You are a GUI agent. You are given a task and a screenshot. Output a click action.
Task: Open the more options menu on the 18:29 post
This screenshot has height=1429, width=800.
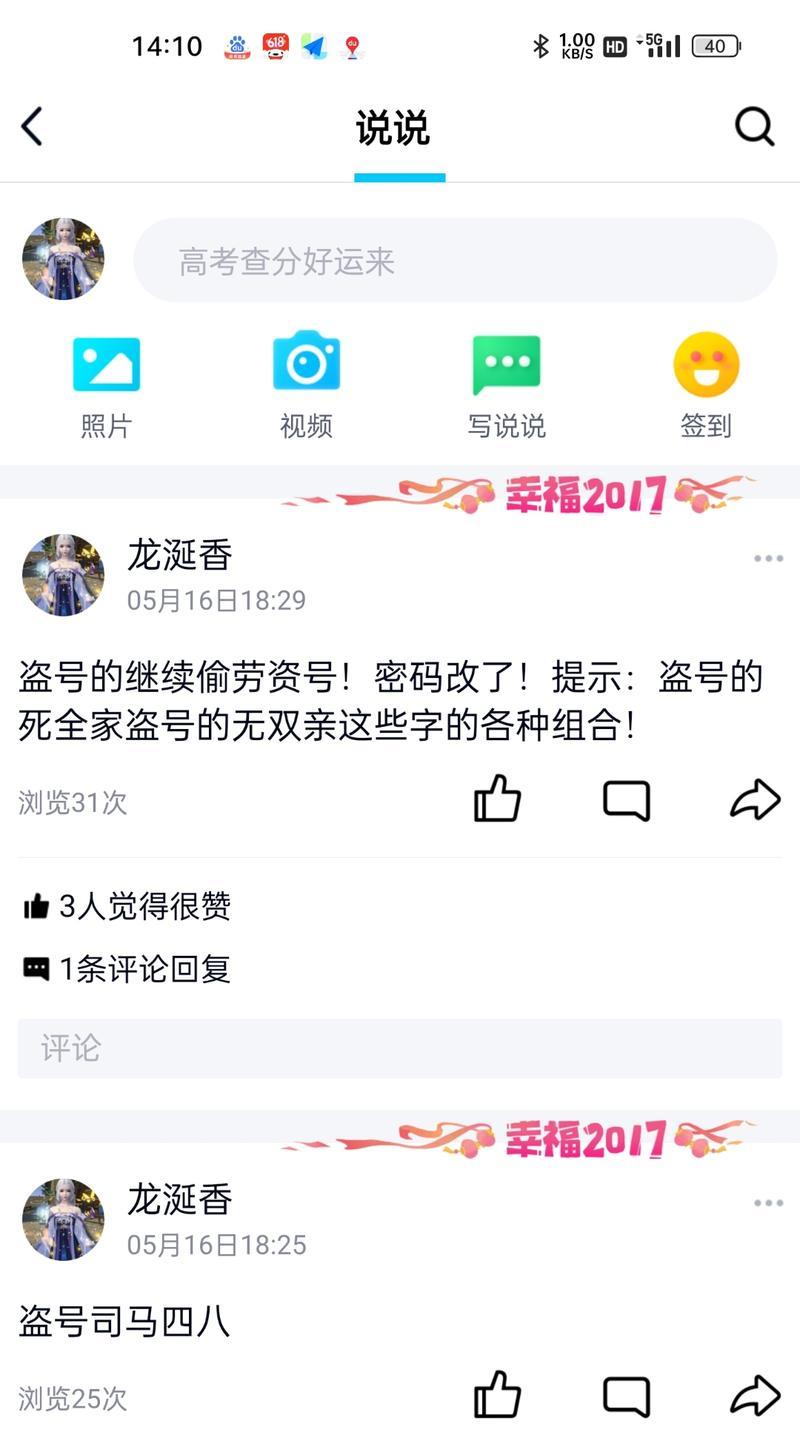[768, 558]
